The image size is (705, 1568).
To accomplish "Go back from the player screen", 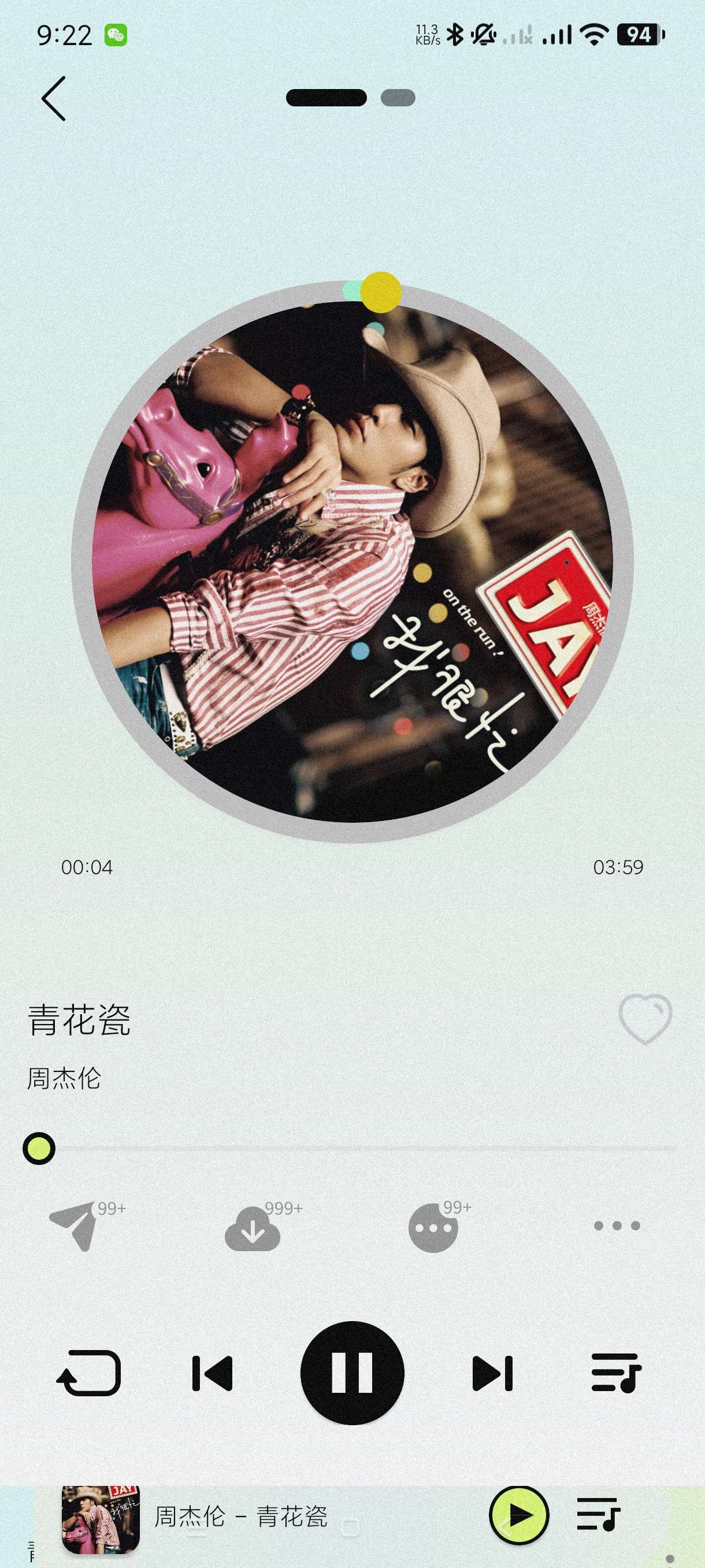I will [54, 99].
